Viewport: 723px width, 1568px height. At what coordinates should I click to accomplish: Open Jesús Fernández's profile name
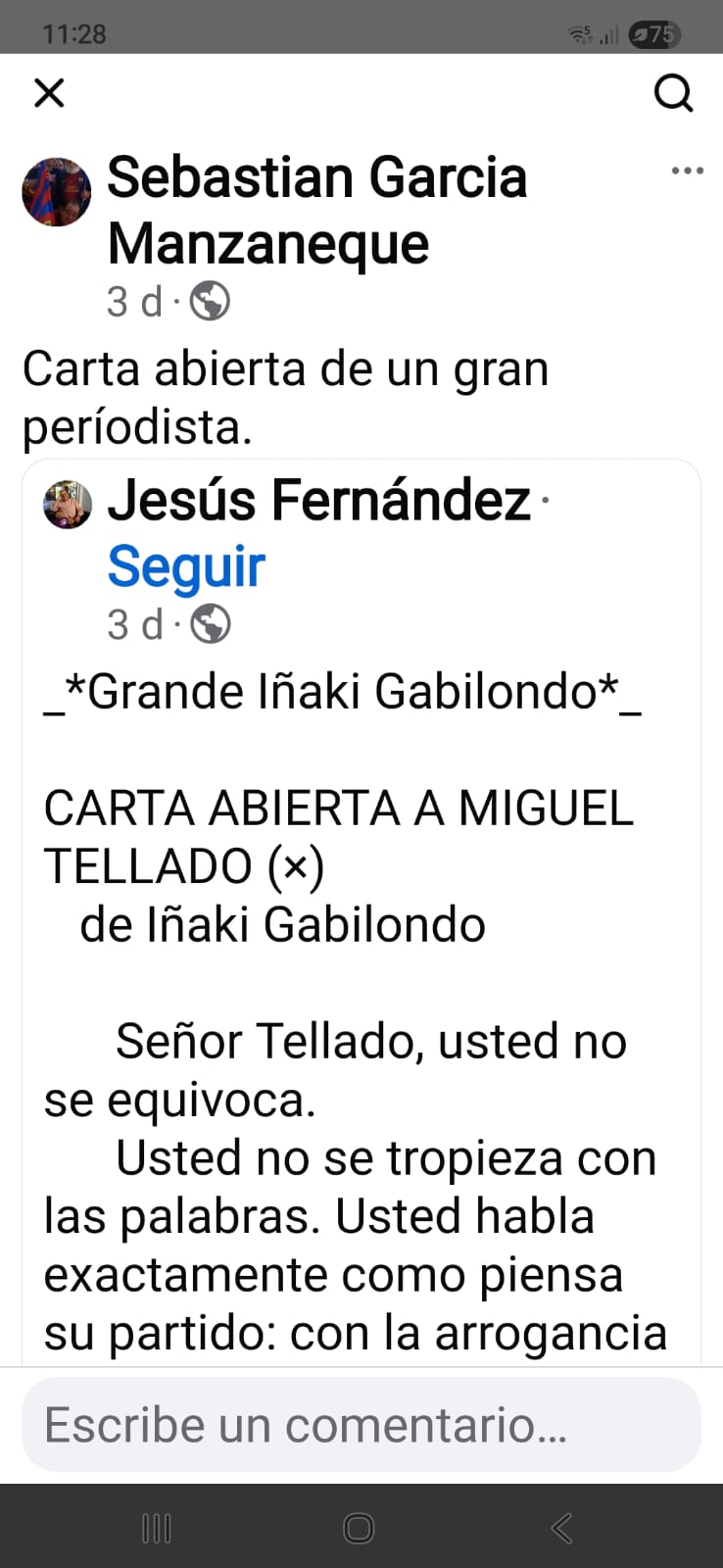[319, 500]
